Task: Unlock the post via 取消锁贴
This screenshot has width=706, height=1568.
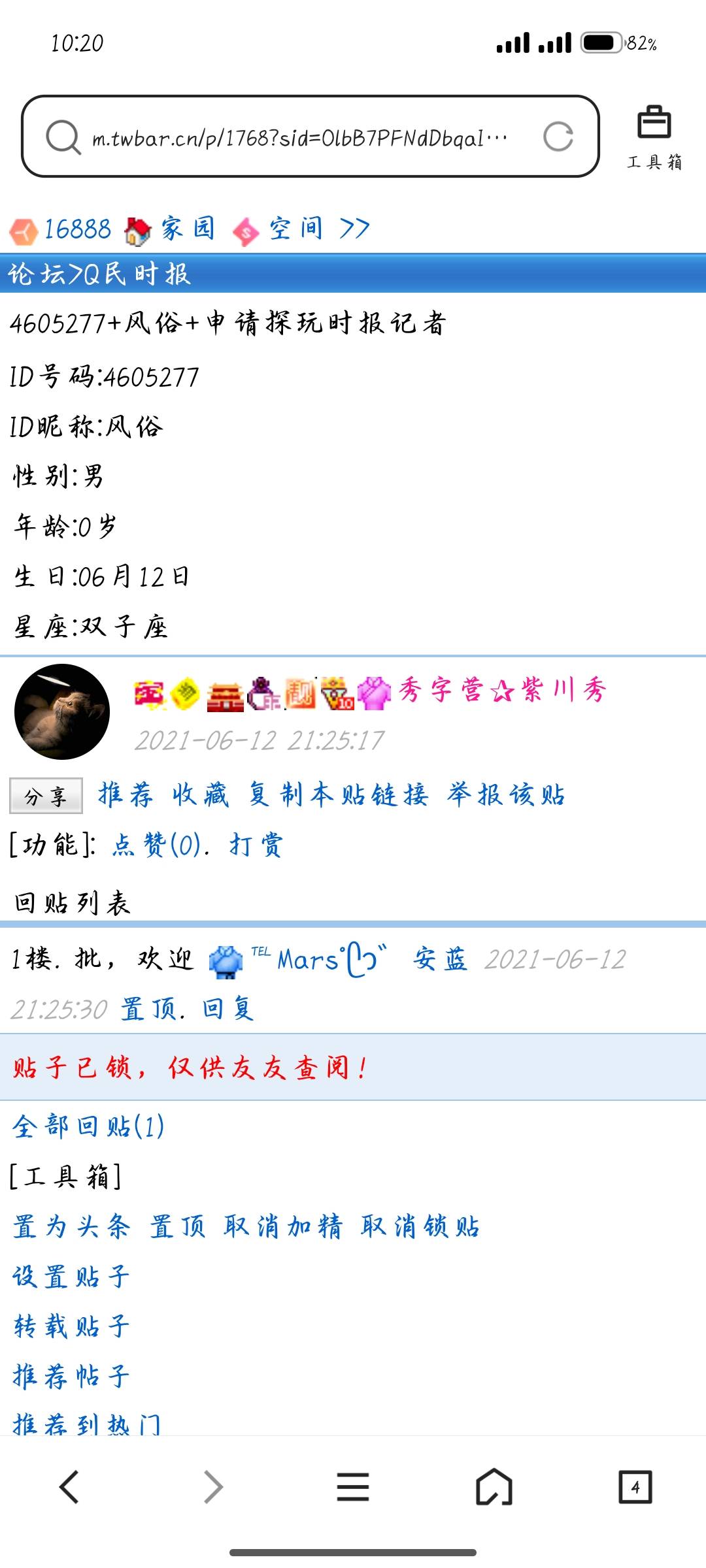Action: (x=420, y=1227)
